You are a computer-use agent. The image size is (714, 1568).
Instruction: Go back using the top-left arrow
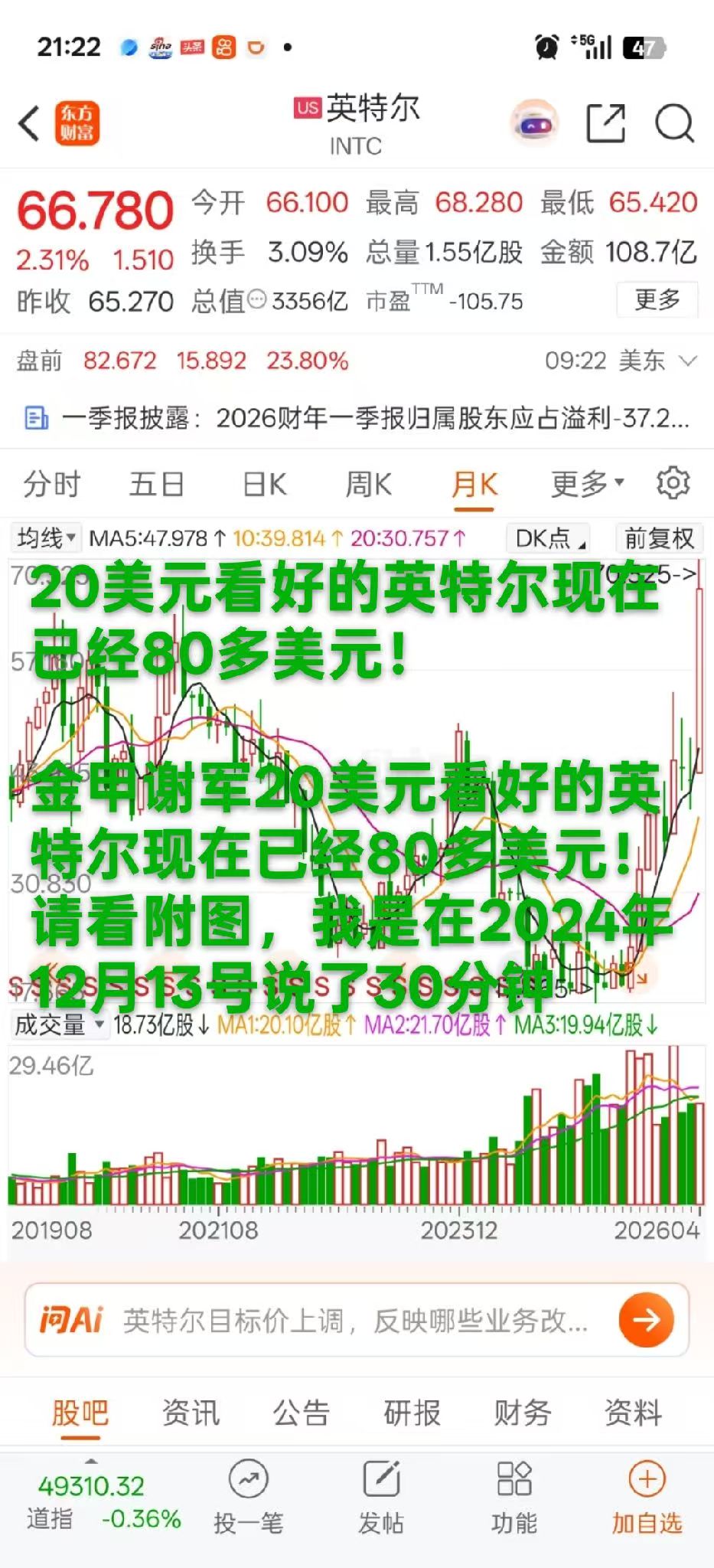29,122
